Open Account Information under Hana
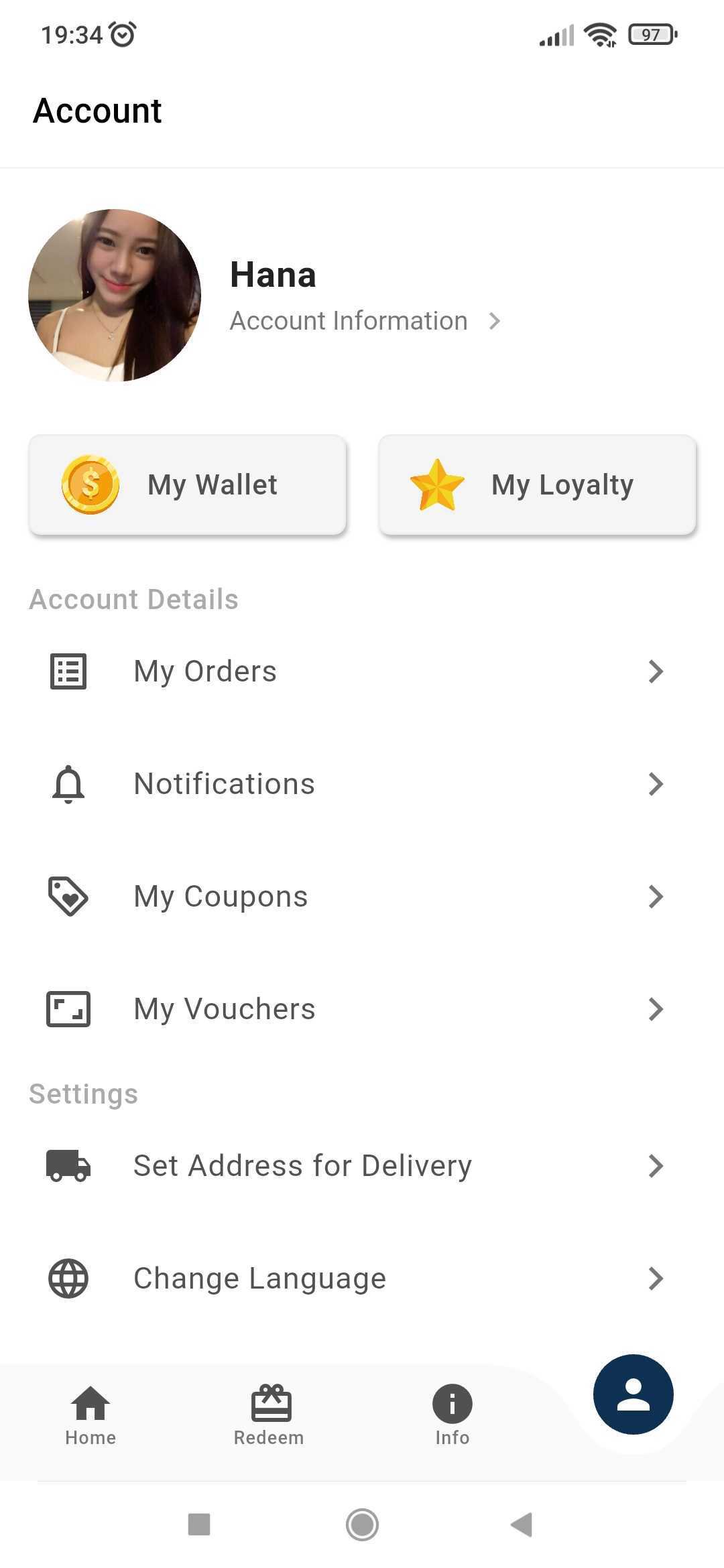 point(365,321)
